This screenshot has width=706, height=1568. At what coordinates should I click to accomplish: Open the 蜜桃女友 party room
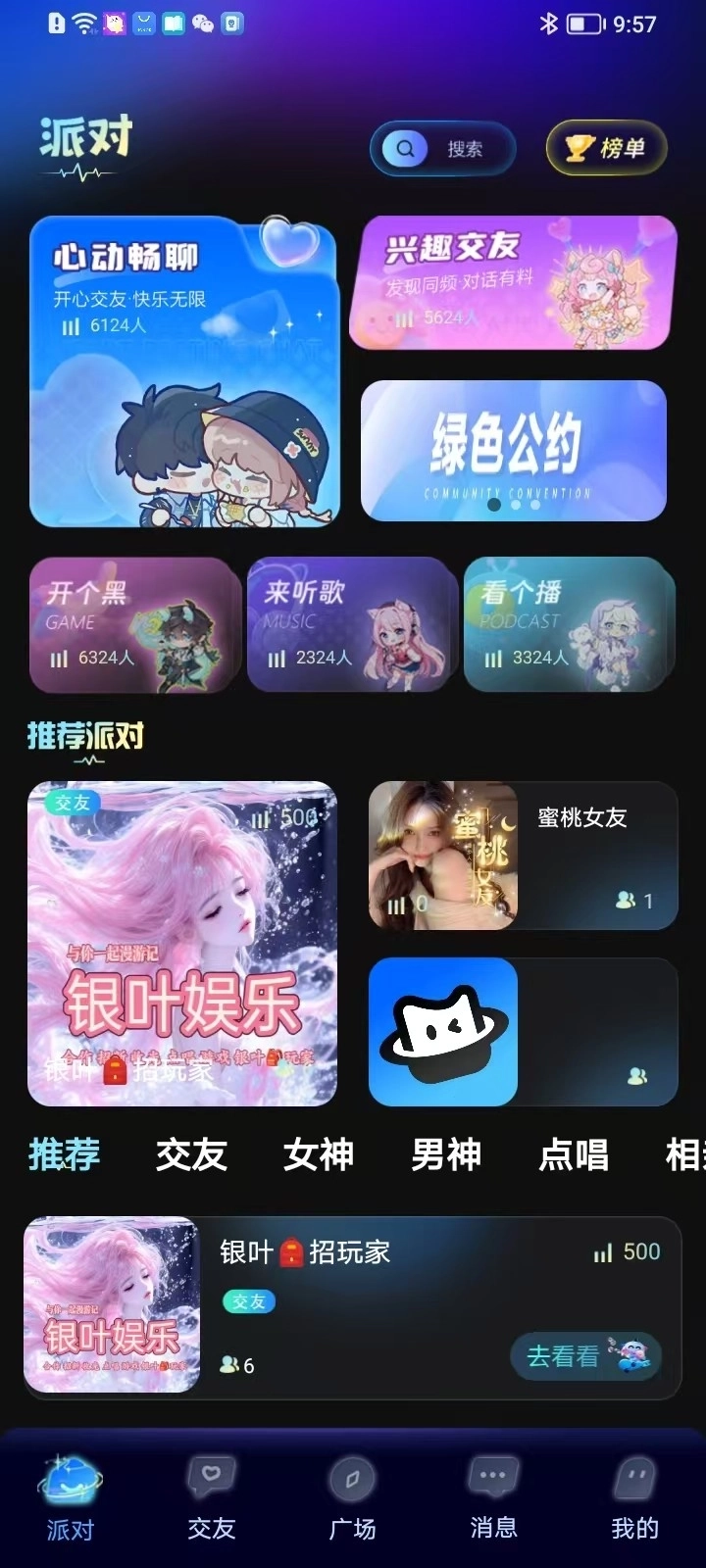[x=523, y=856]
